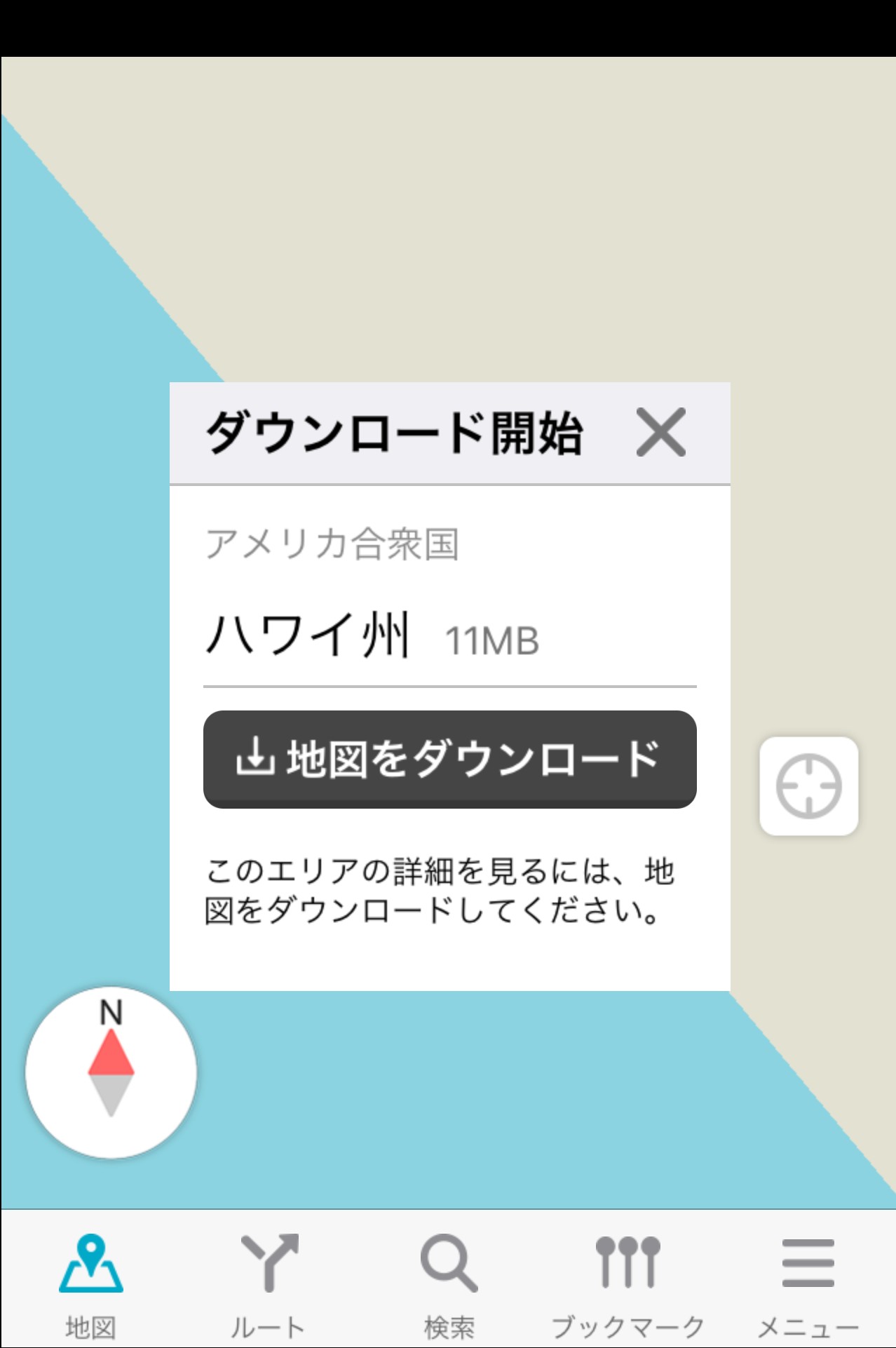The width and height of the screenshot is (896, 1348).
Task: Go to the 検索 tab
Action: click(x=449, y=1285)
